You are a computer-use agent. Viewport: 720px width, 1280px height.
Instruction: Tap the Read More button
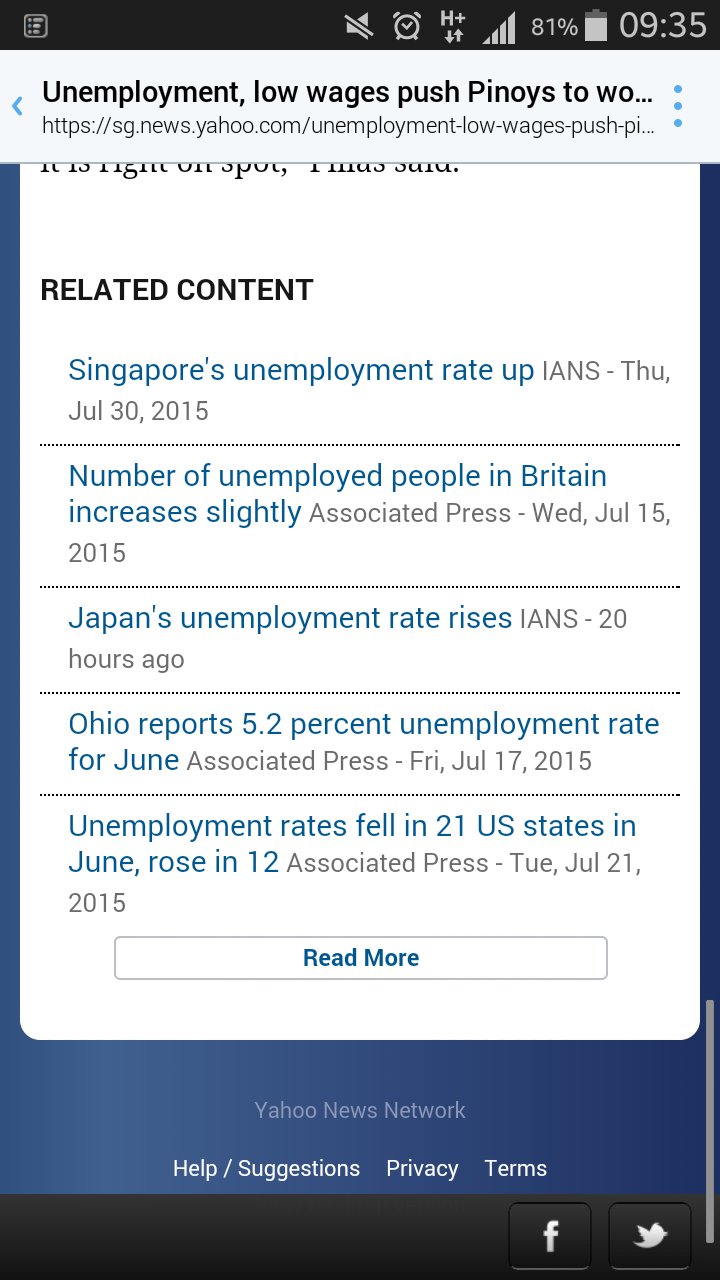tap(360, 958)
